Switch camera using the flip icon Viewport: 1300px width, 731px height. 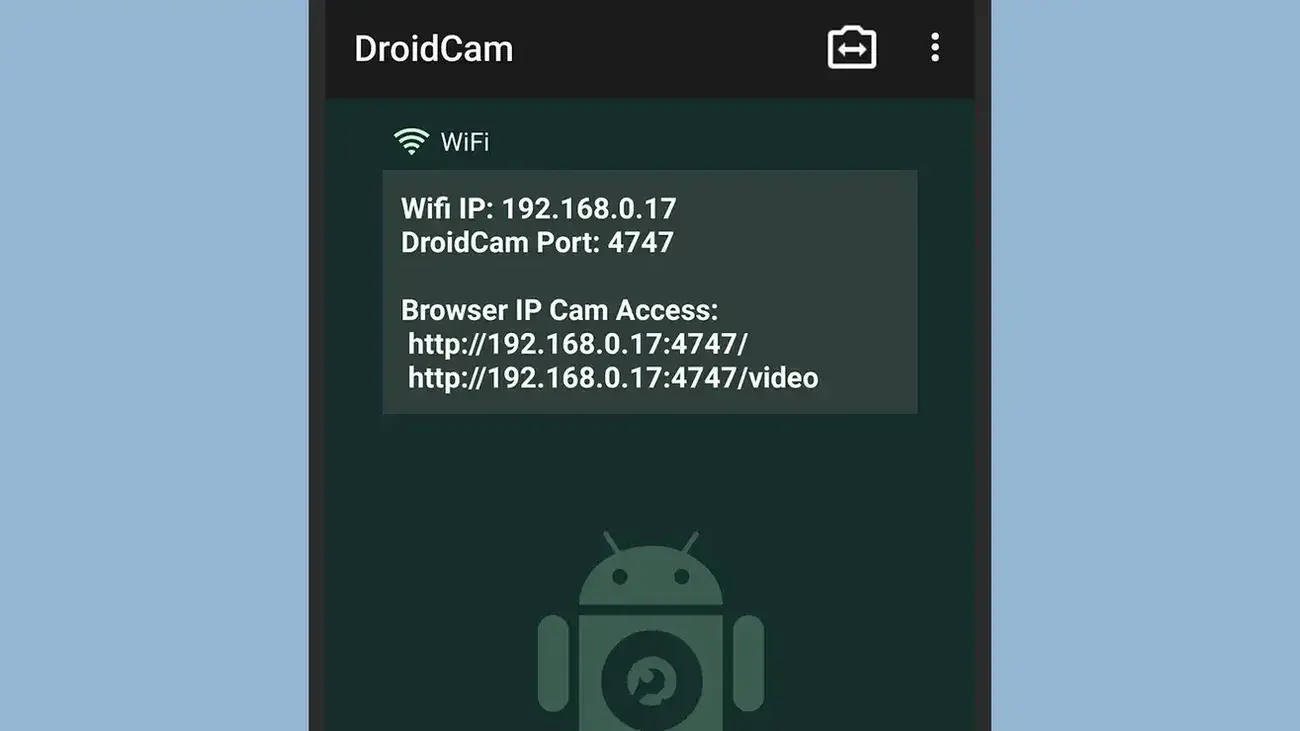click(852, 48)
